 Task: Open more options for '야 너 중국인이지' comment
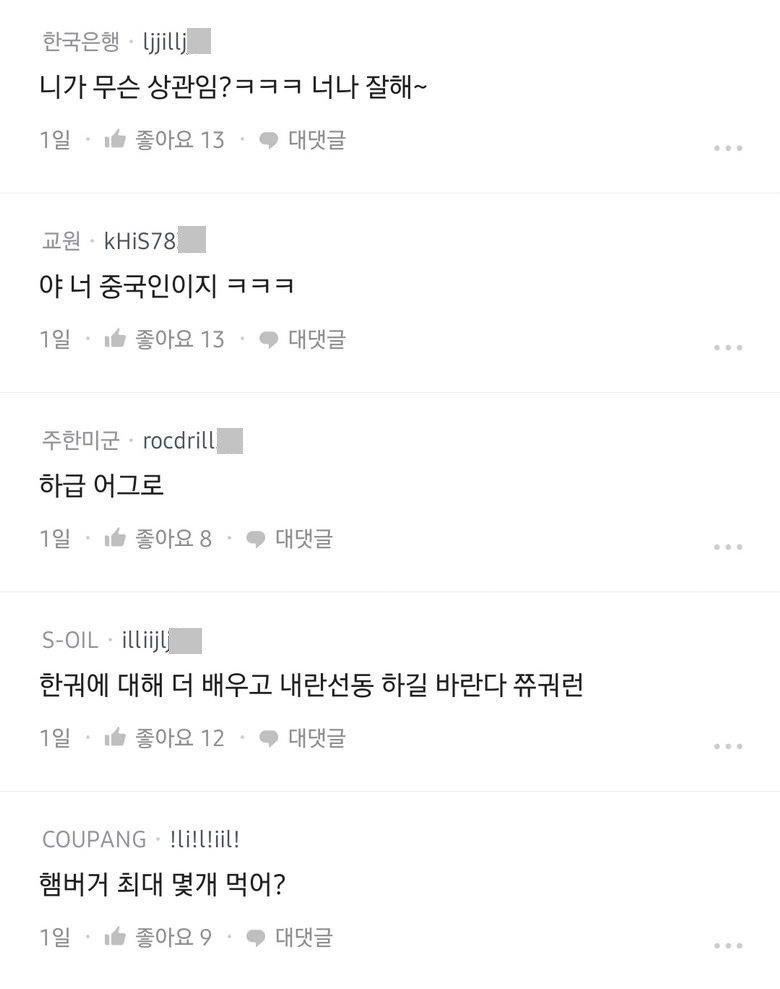point(727,348)
